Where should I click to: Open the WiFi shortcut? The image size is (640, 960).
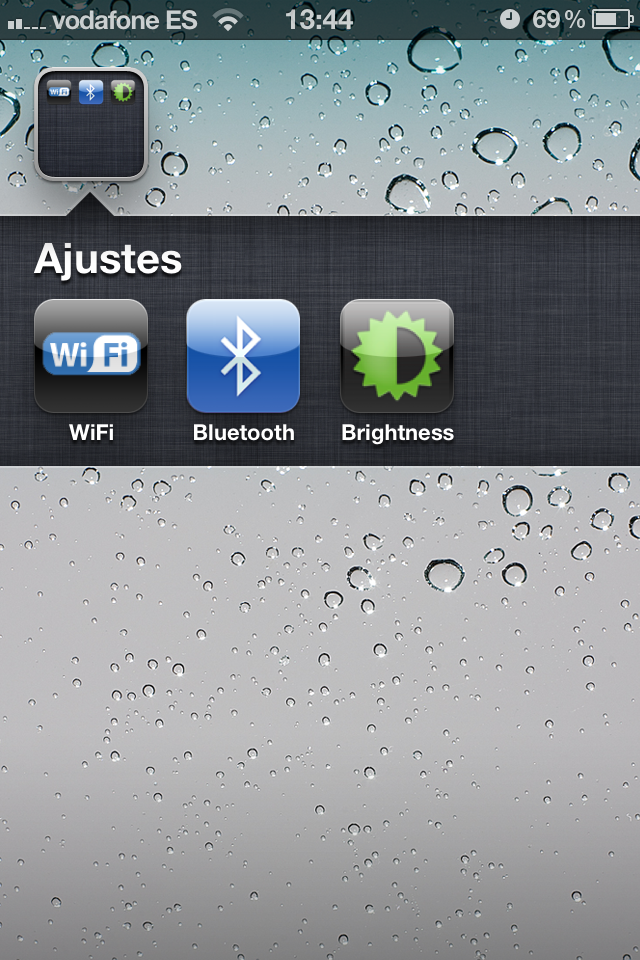91,356
